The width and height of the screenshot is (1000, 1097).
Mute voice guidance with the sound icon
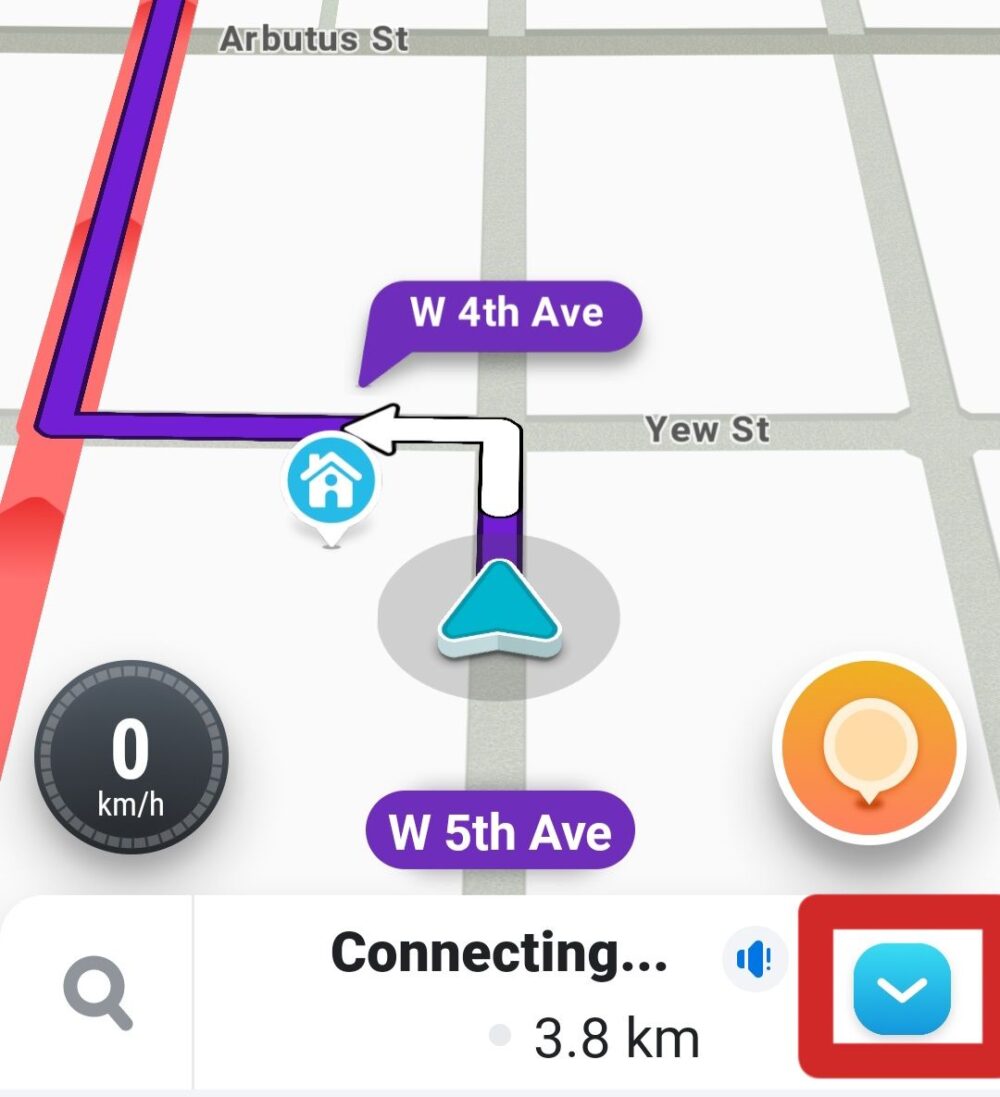[755, 957]
